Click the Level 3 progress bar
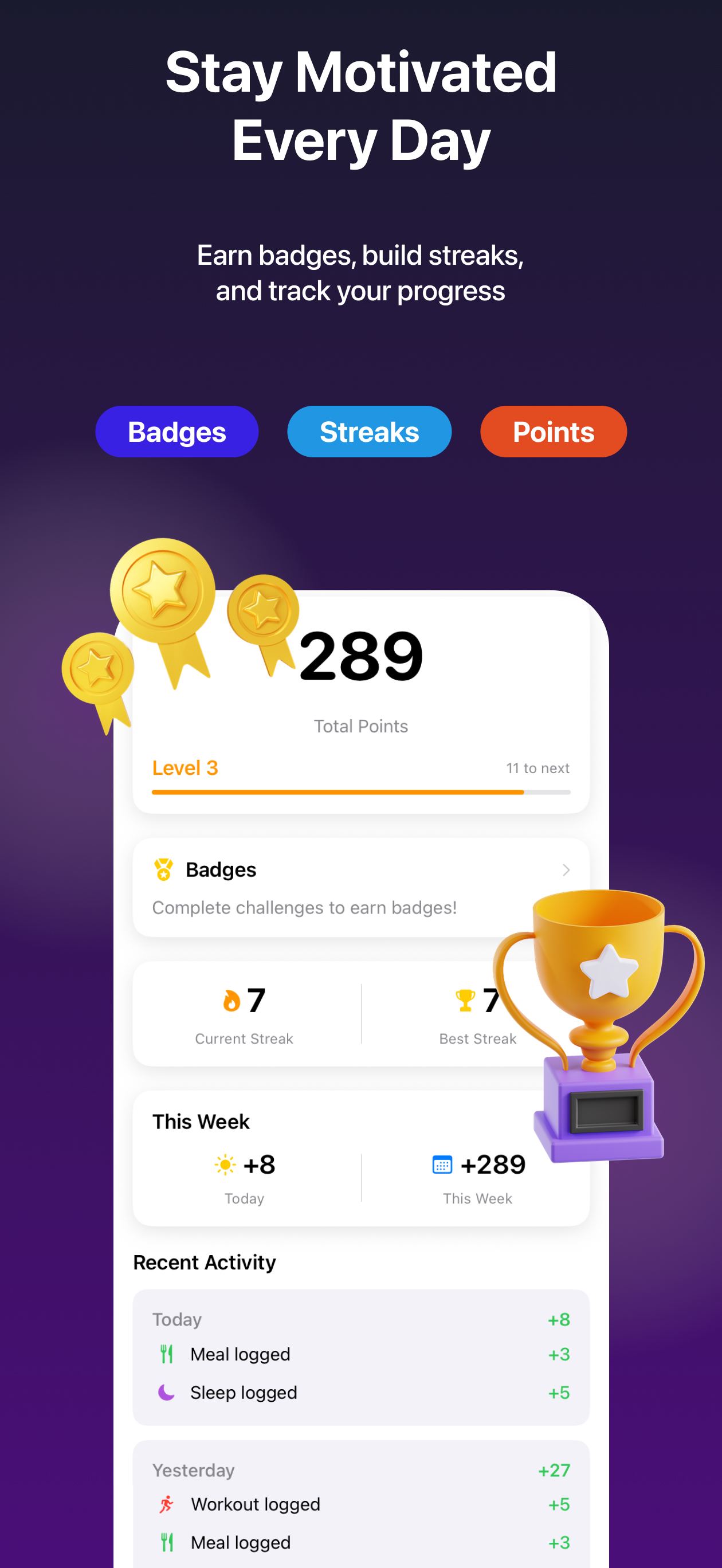722x1568 pixels. (x=360, y=793)
